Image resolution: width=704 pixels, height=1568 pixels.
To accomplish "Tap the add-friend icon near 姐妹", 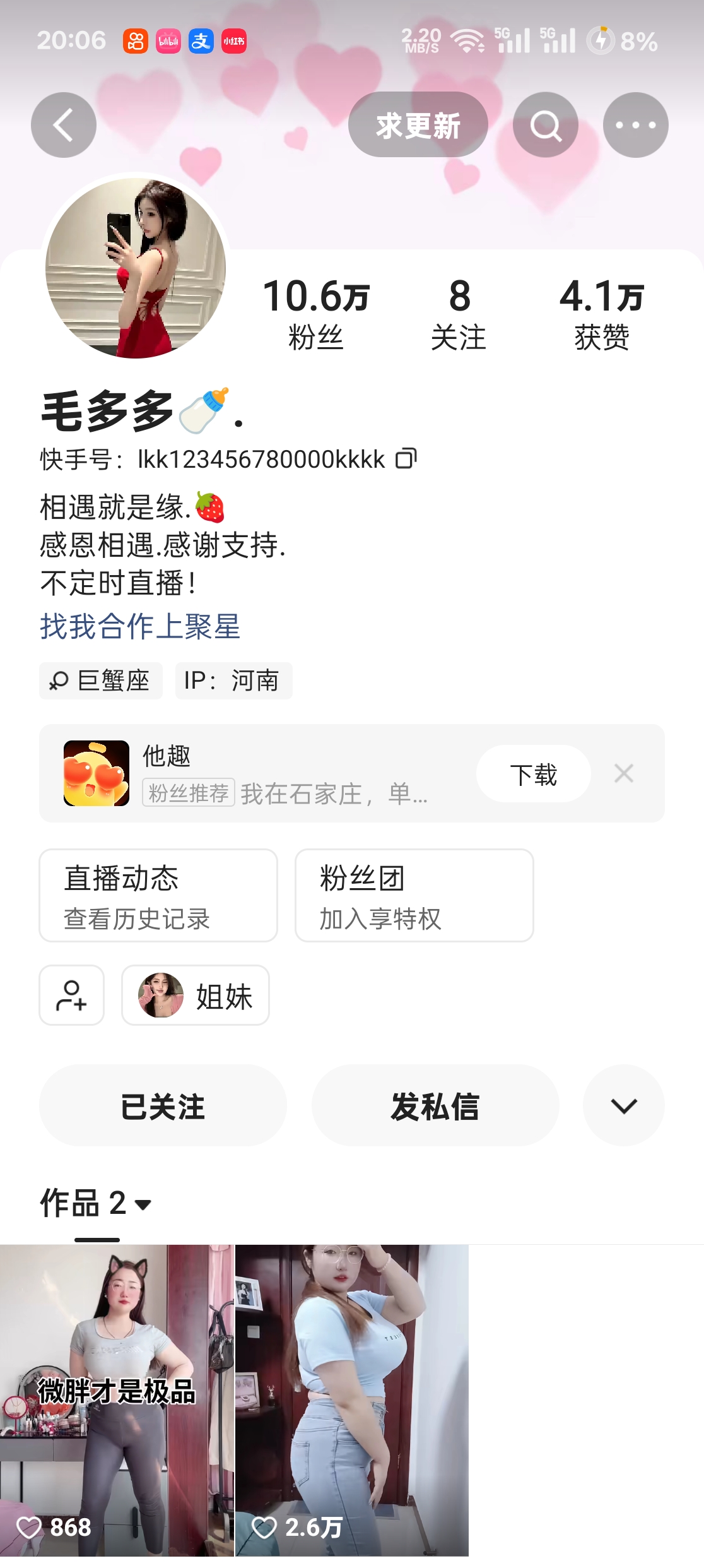I will click(x=71, y=996).
